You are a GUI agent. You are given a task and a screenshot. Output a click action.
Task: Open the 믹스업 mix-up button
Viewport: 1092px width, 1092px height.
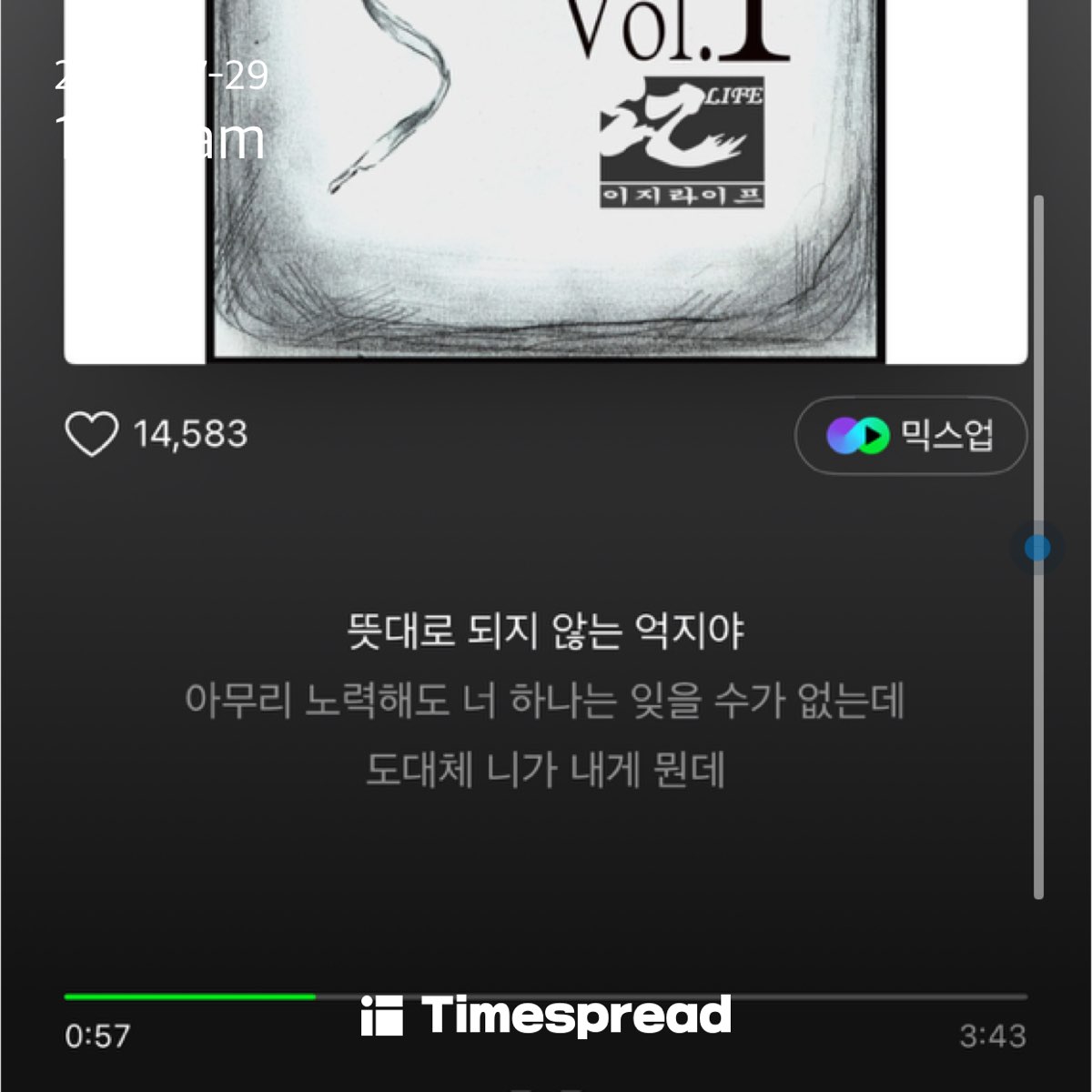tap(911, 436)
